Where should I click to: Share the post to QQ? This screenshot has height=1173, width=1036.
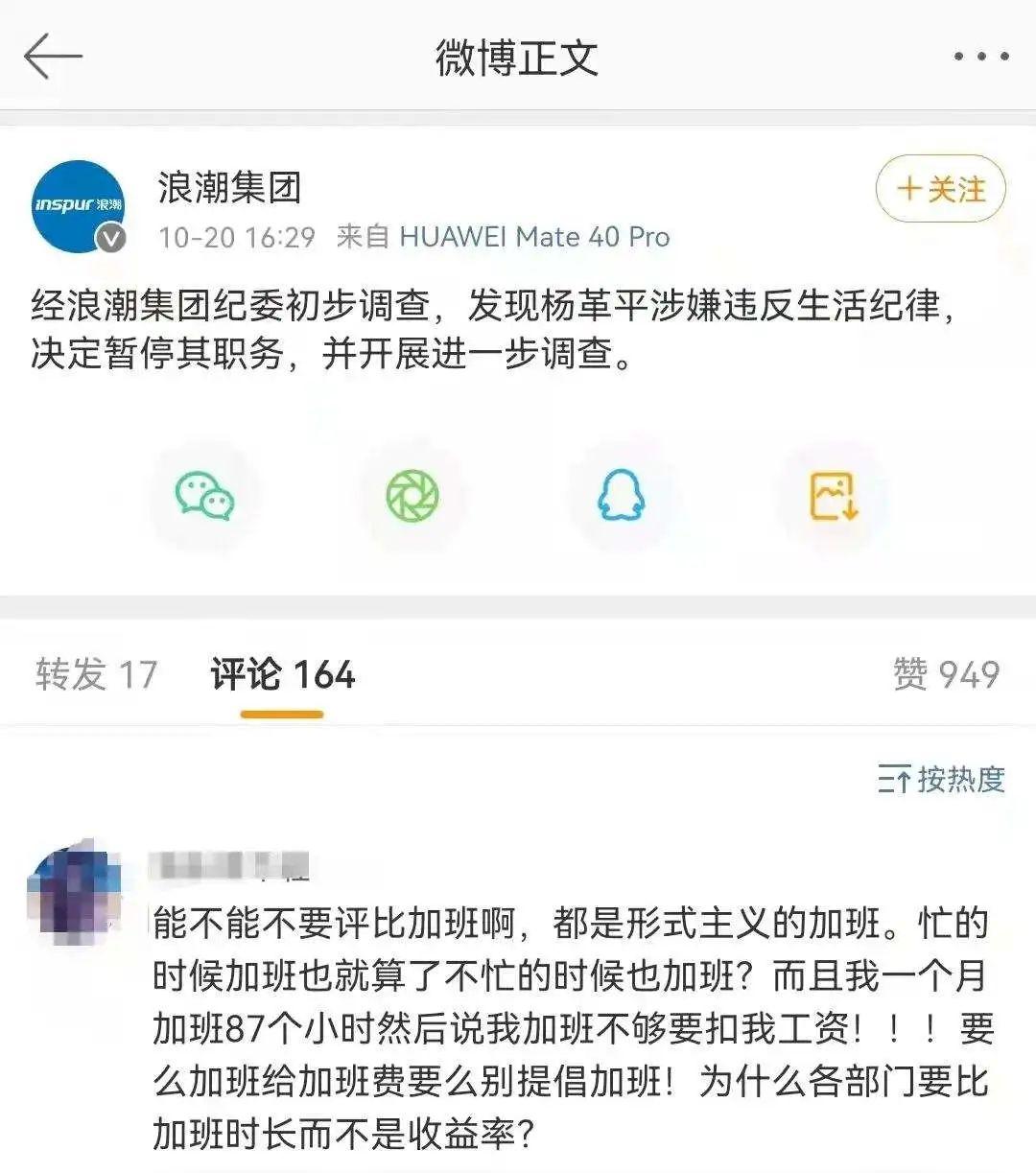point(621,496)
